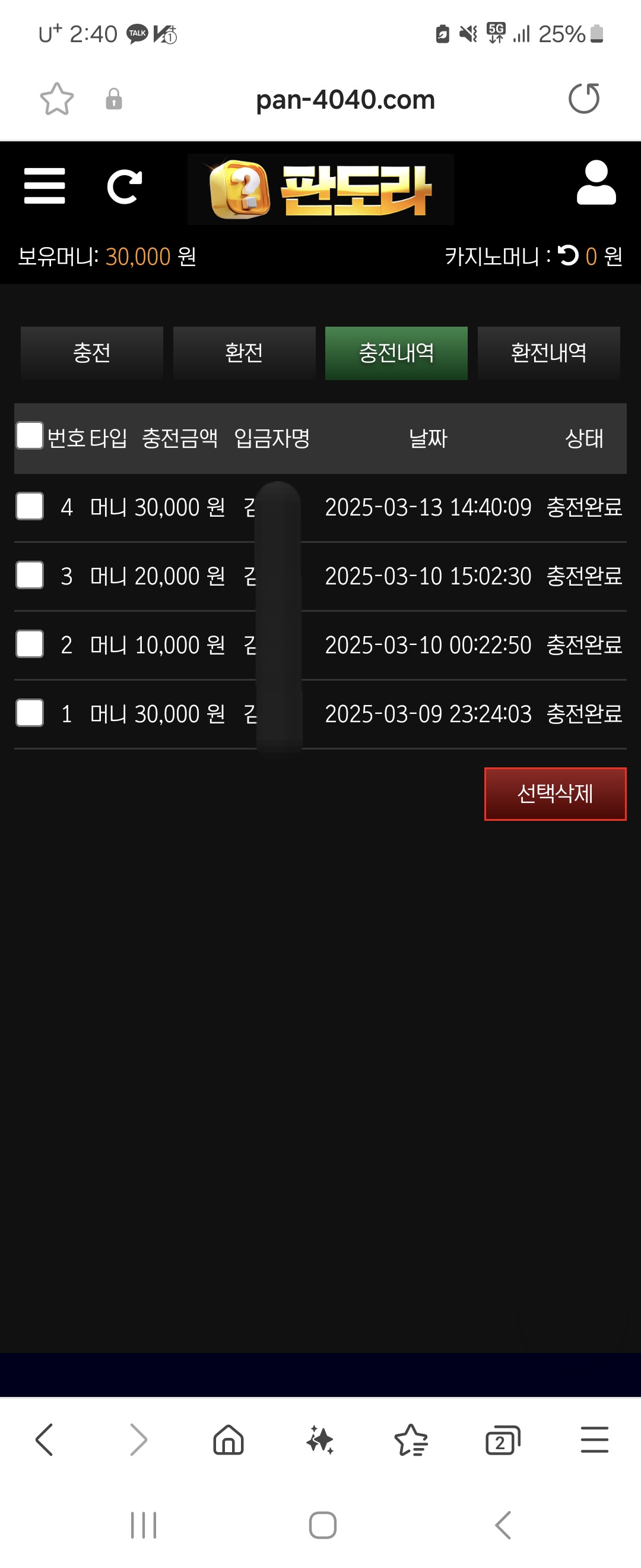Switch to the 환전 tab

[244, 353]
